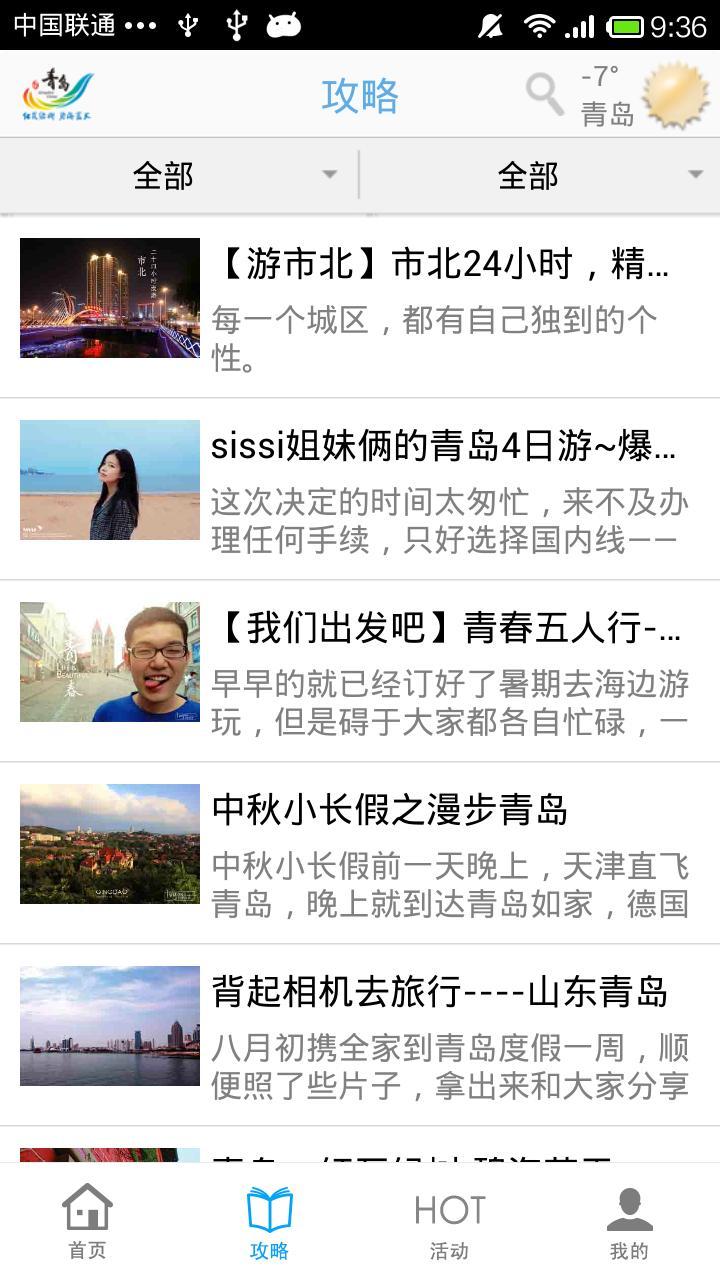Open the Qingdao weather widget

coord(645,95)
